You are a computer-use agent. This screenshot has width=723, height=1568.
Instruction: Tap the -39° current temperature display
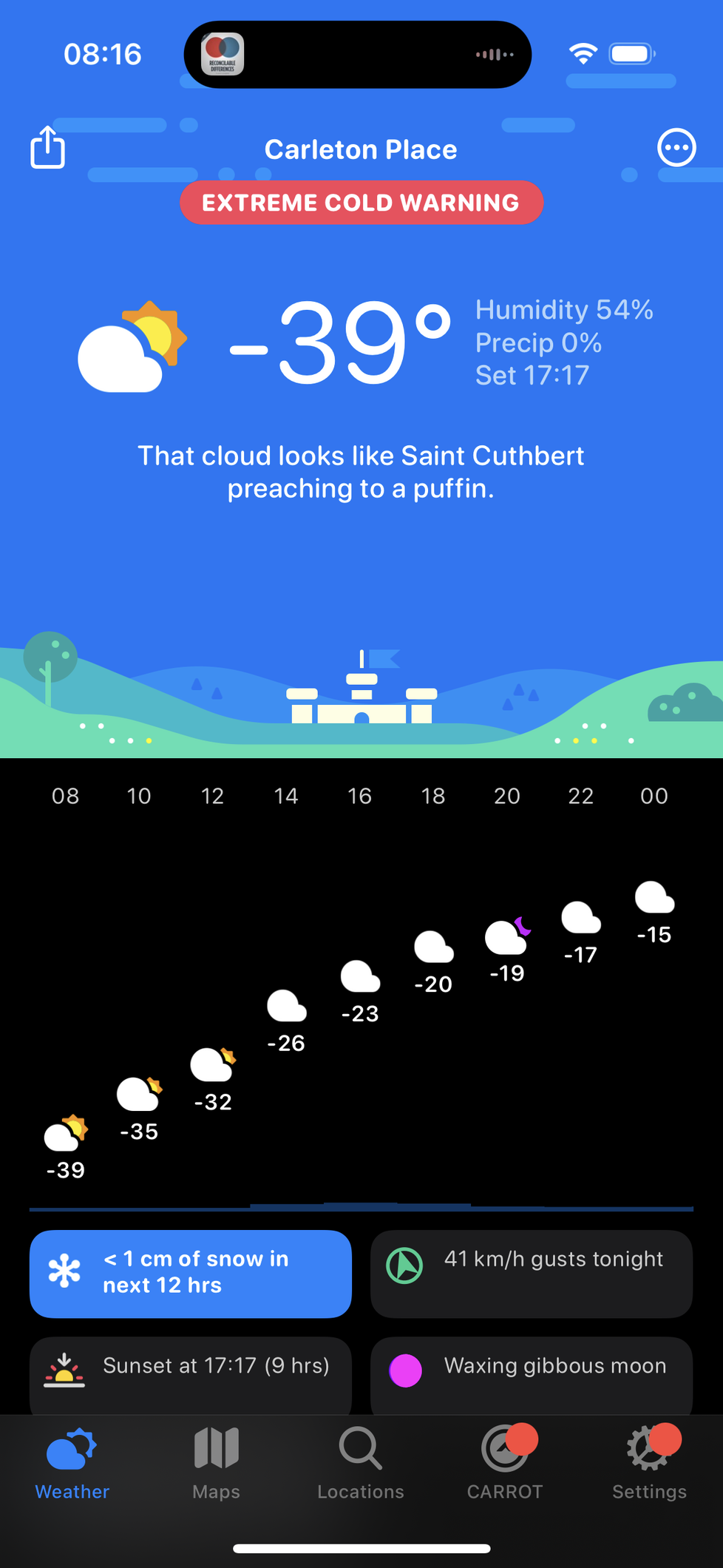pyautogui.click(x=340, y=343)
